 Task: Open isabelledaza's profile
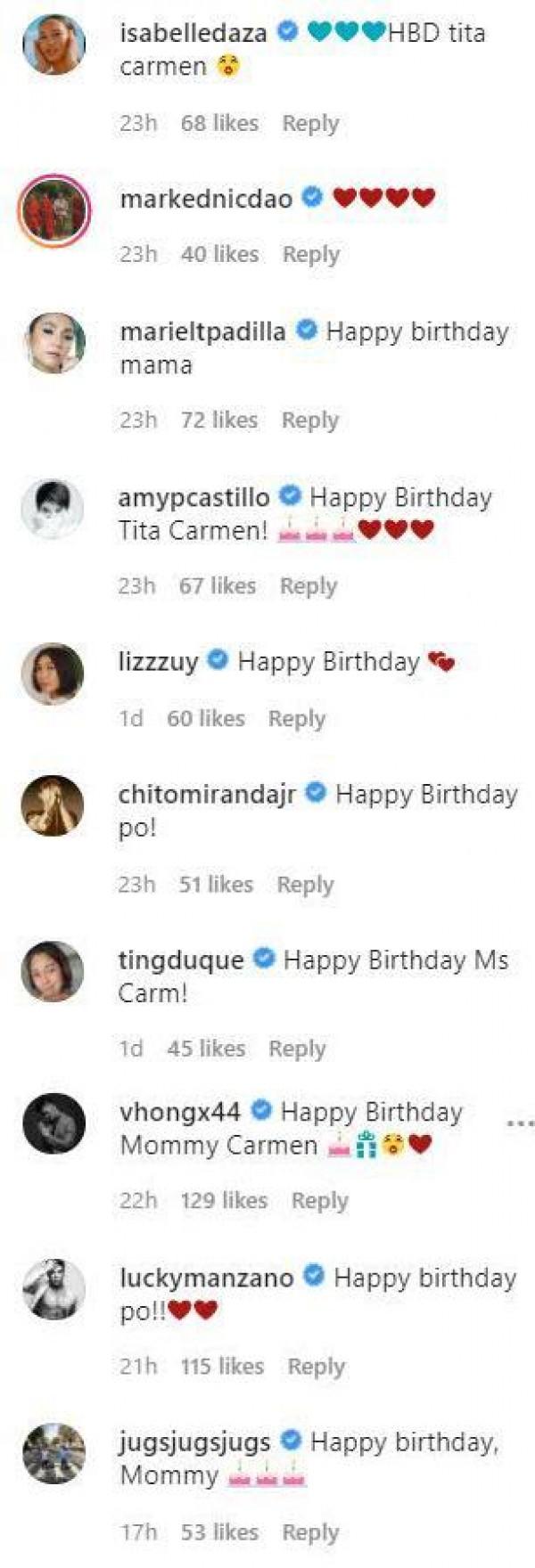pyautogui.click(x=193, y=33)
